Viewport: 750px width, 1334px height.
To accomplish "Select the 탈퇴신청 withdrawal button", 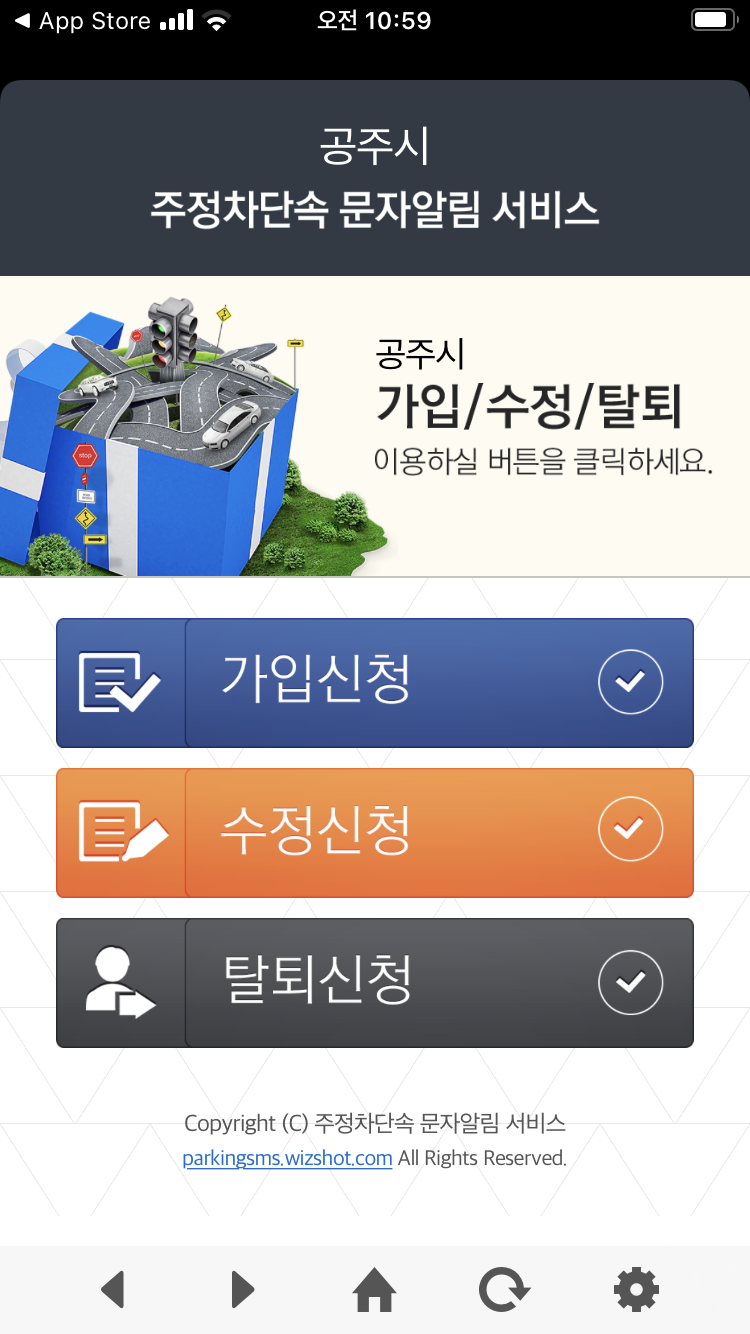I will click(375, 982).
